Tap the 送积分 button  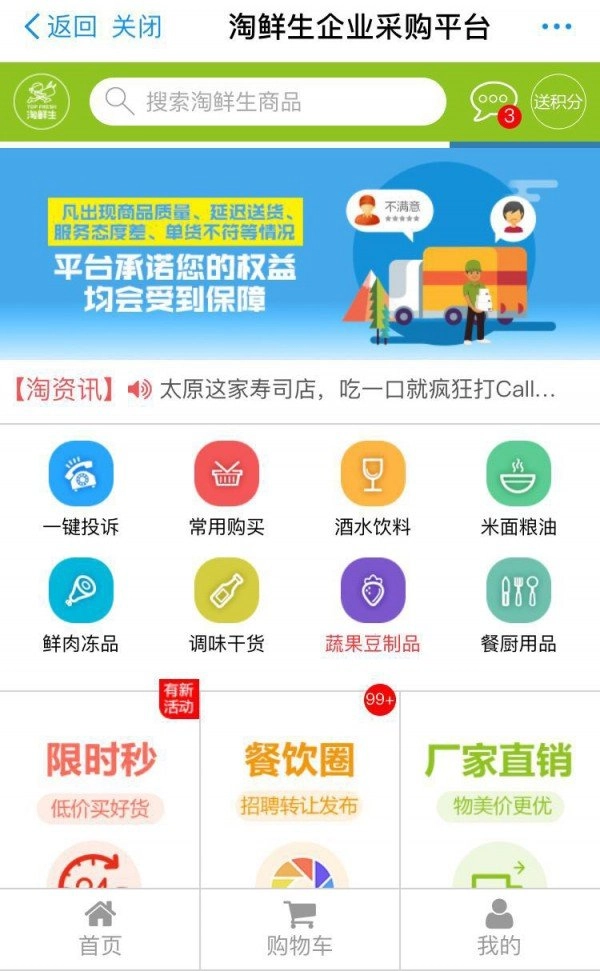558,102
